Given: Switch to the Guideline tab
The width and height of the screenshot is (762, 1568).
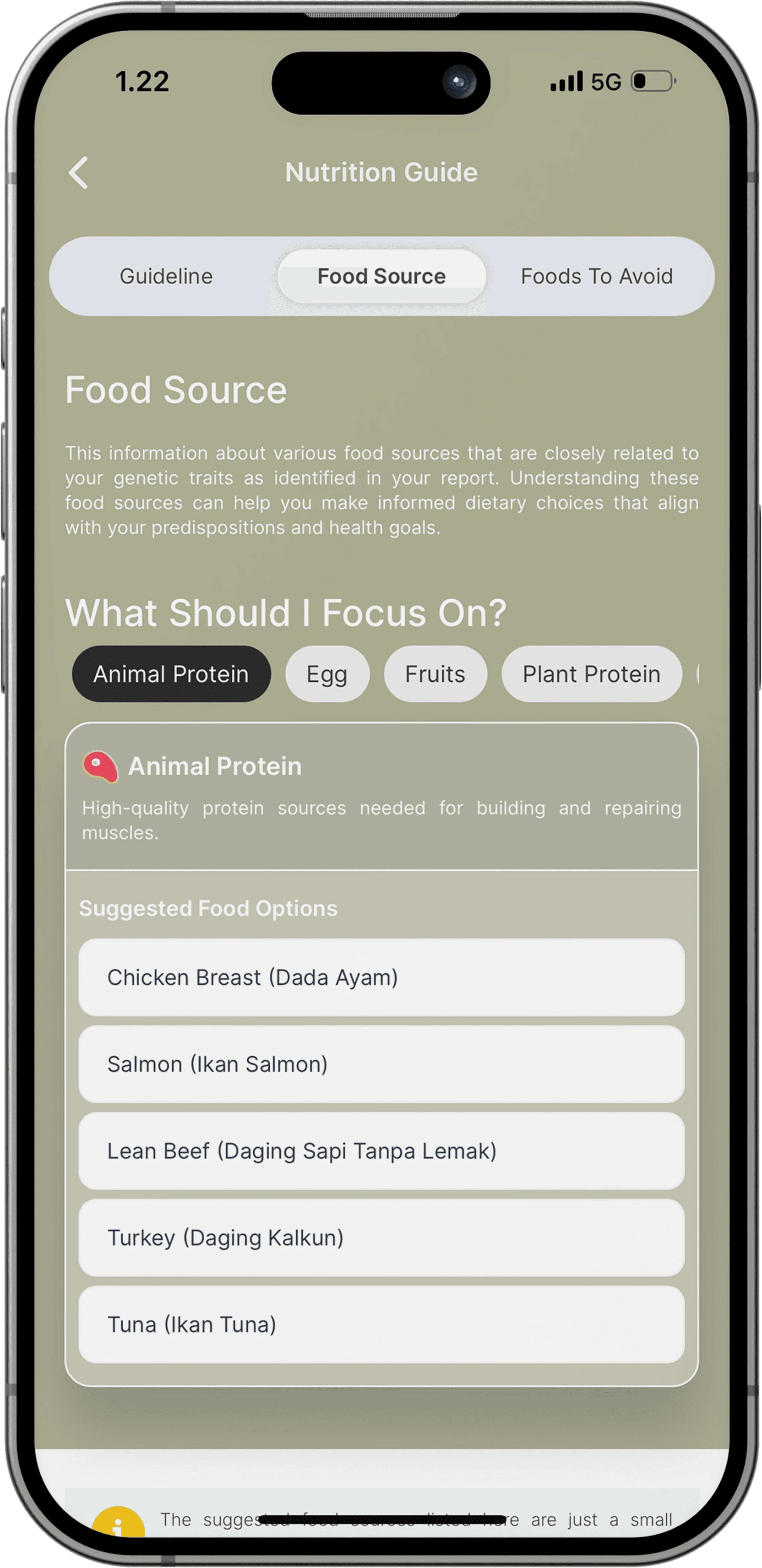Looking at the screenshot, I should tap(166, 276).
